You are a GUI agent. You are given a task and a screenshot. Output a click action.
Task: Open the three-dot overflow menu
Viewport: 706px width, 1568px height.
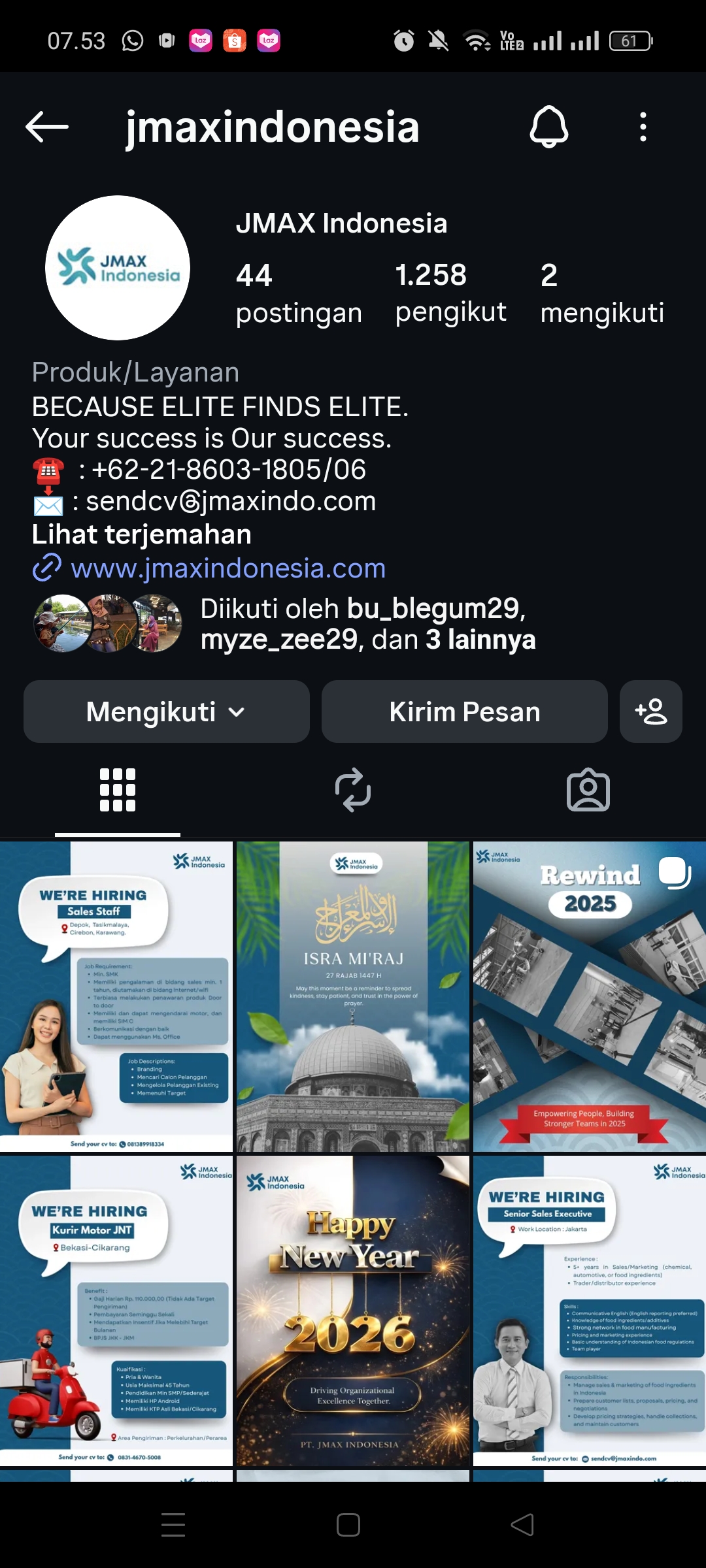pos(643,127)
